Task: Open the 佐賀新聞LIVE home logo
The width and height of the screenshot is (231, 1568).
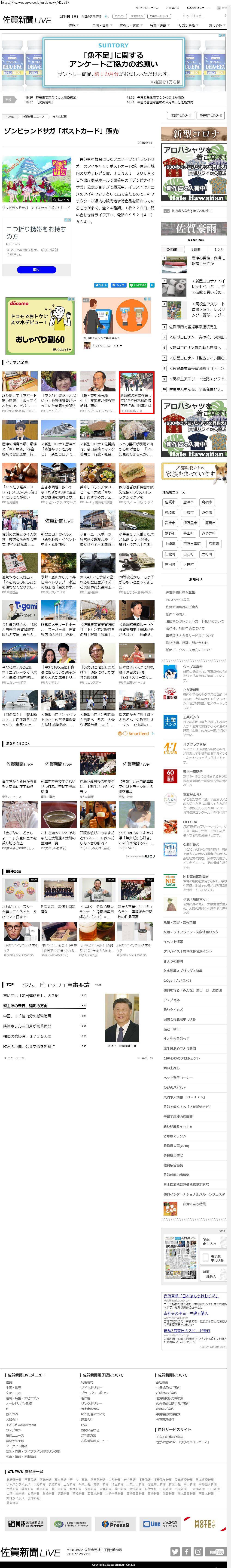Action: [27, 20]
